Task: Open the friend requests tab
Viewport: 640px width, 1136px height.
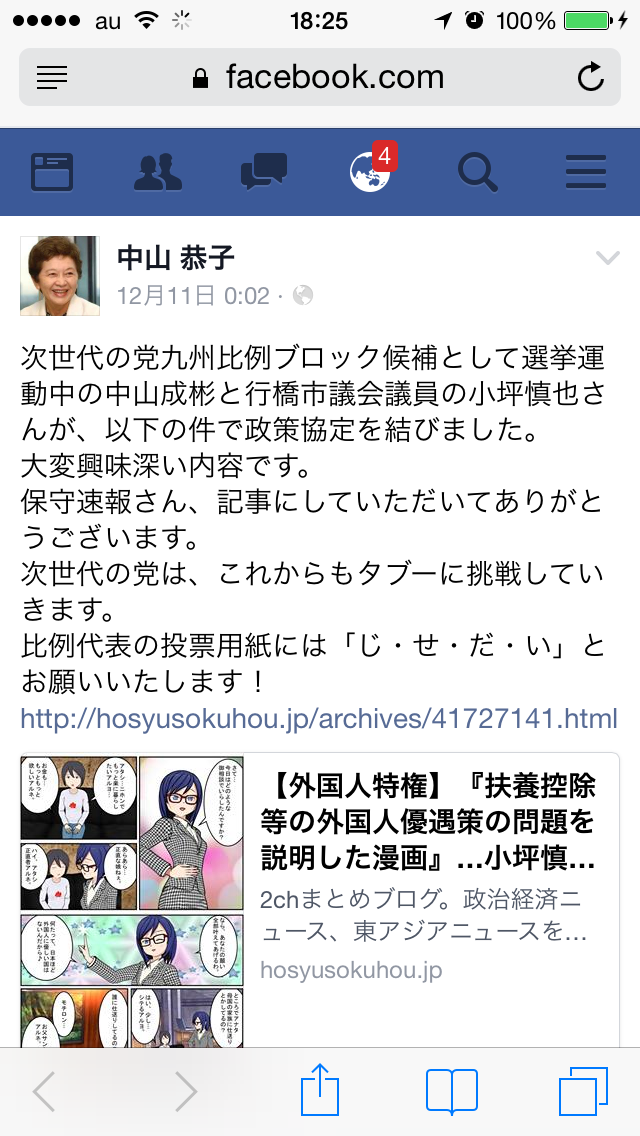Action: point(158,172)
